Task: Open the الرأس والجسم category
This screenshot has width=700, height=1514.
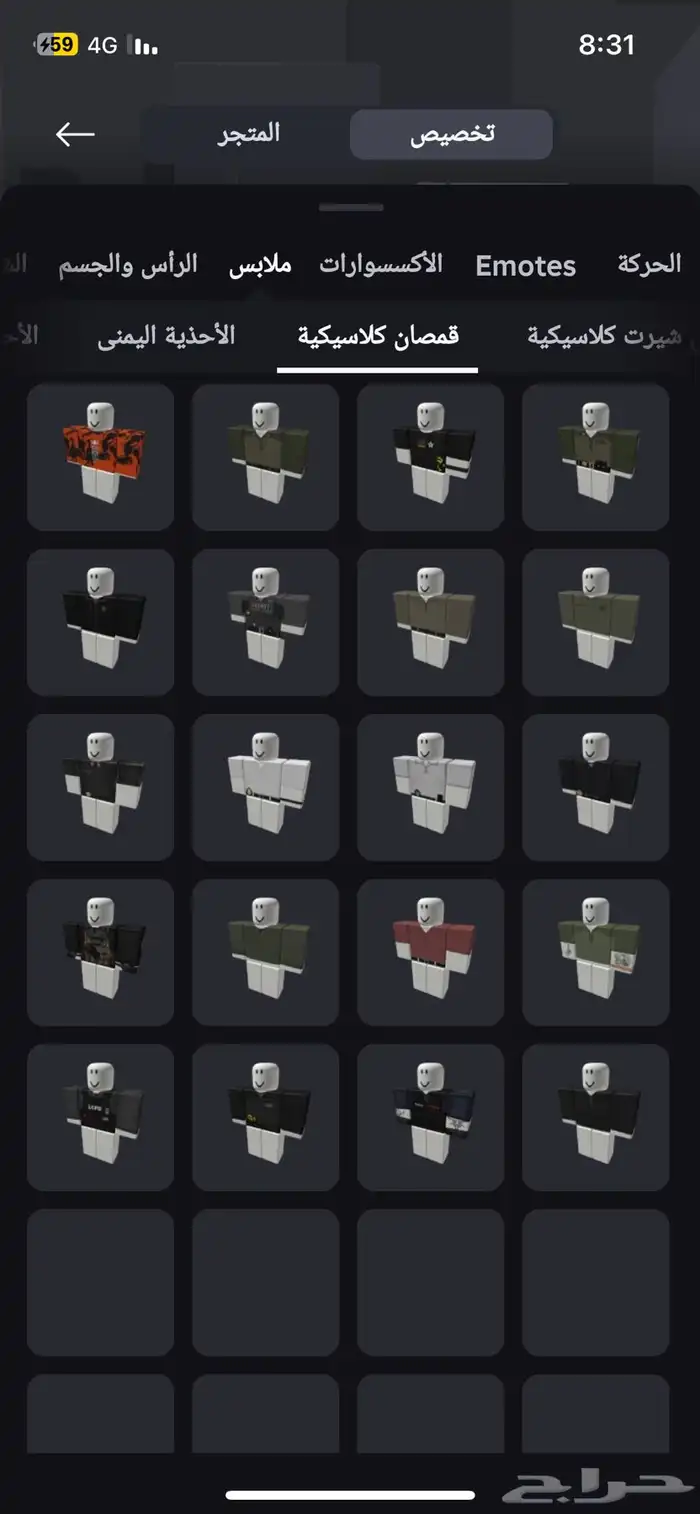Action: click(x=127, y=265)
